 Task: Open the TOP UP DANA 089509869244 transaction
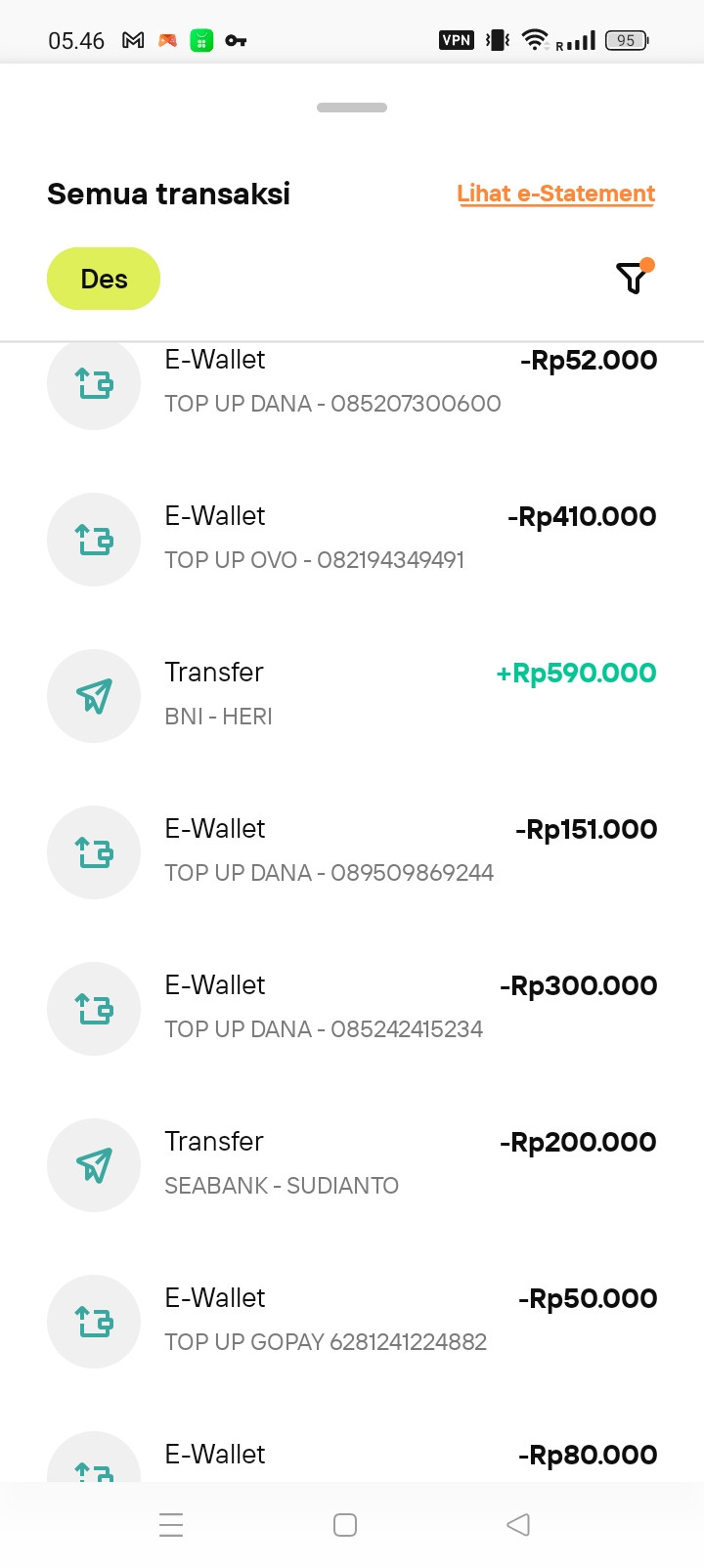tap(352, 850)
